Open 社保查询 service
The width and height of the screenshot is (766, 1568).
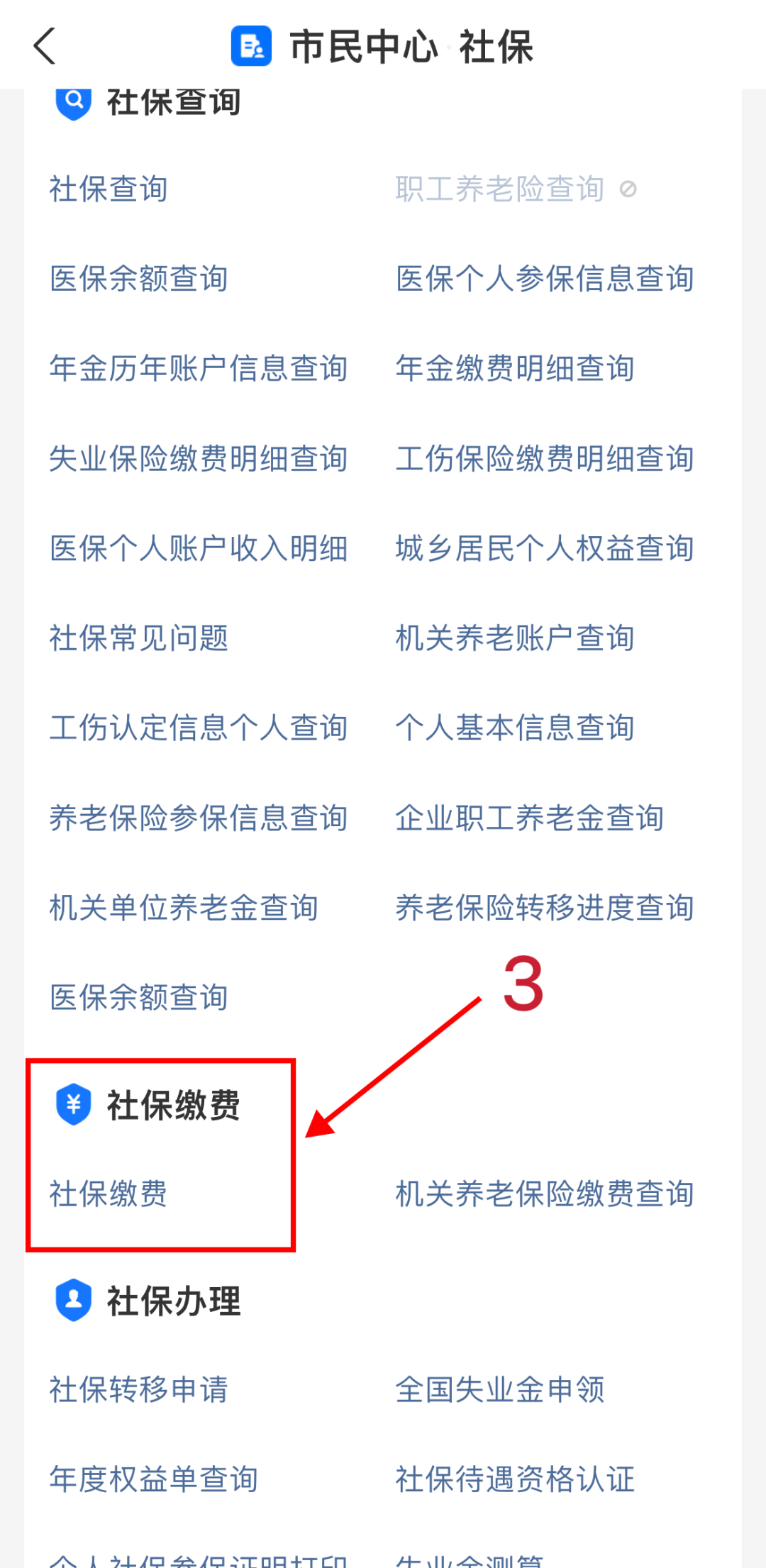click(x=108, y=189)
